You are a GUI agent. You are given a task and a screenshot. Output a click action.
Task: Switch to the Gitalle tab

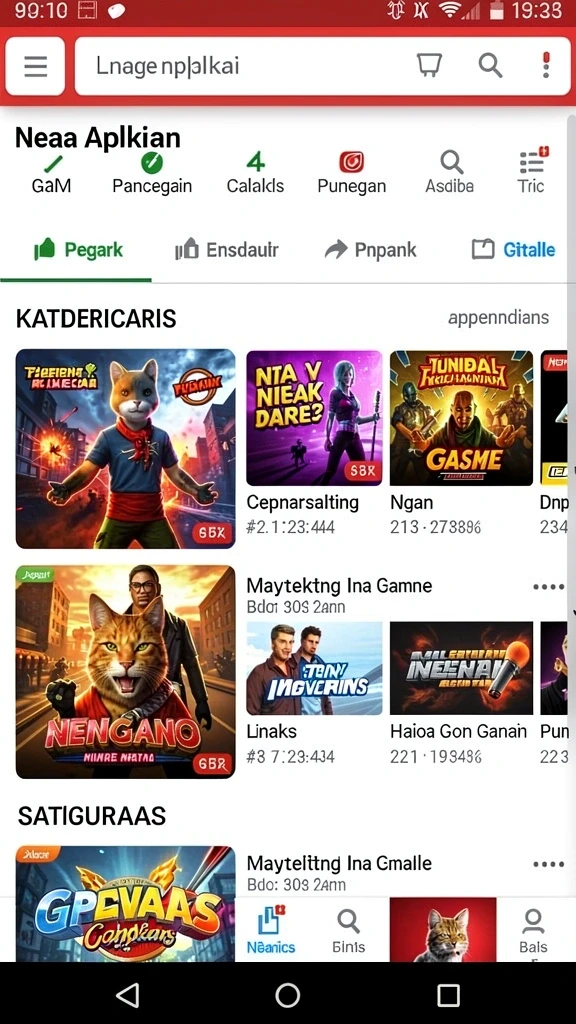point(513,249)
